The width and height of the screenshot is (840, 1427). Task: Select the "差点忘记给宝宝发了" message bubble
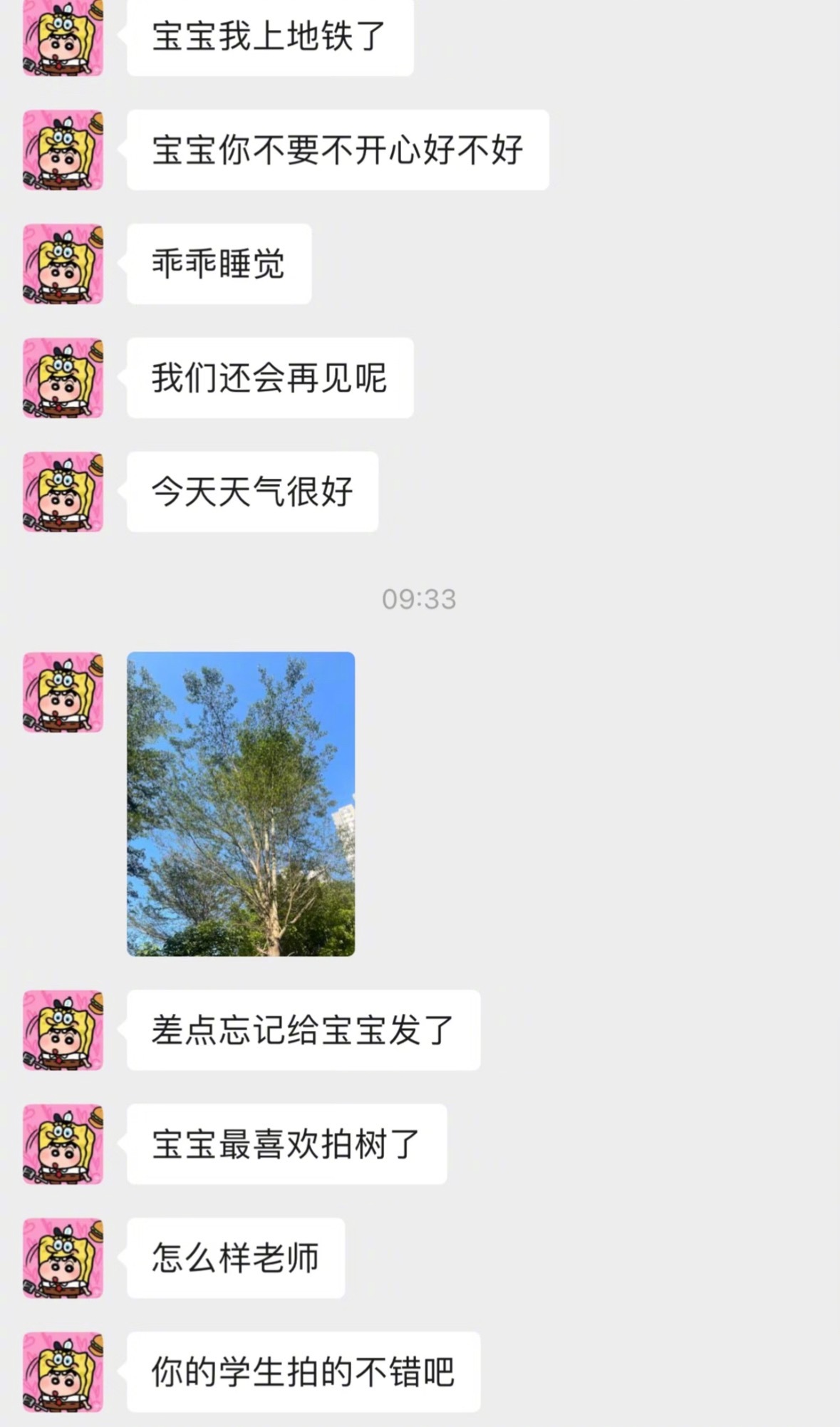(303, 1030)
